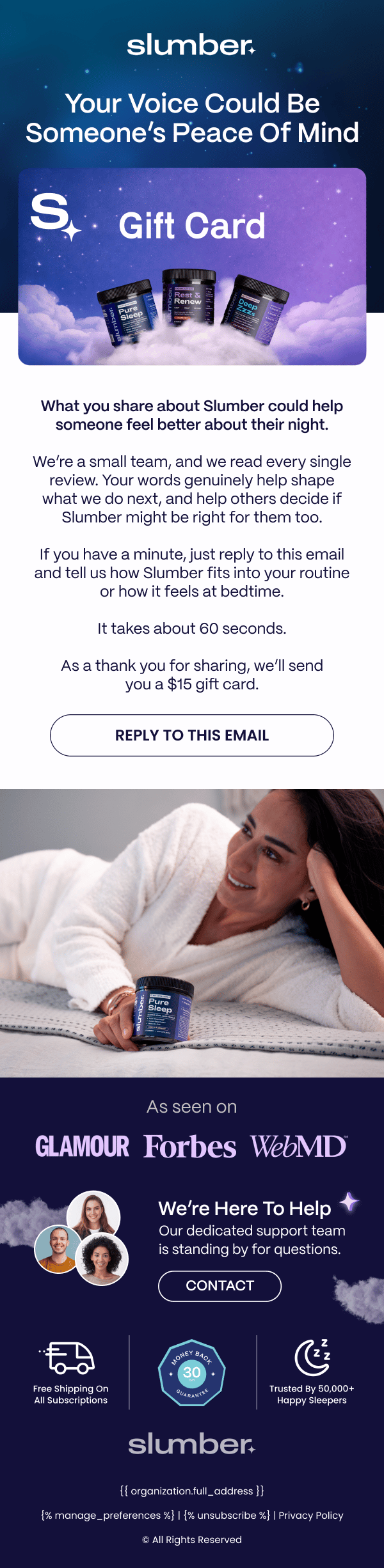Viewport: 384px width, 1568px height.
Task: Tap the Reply To This Email button
Action: pyautogui.click(x=192, y=735)
